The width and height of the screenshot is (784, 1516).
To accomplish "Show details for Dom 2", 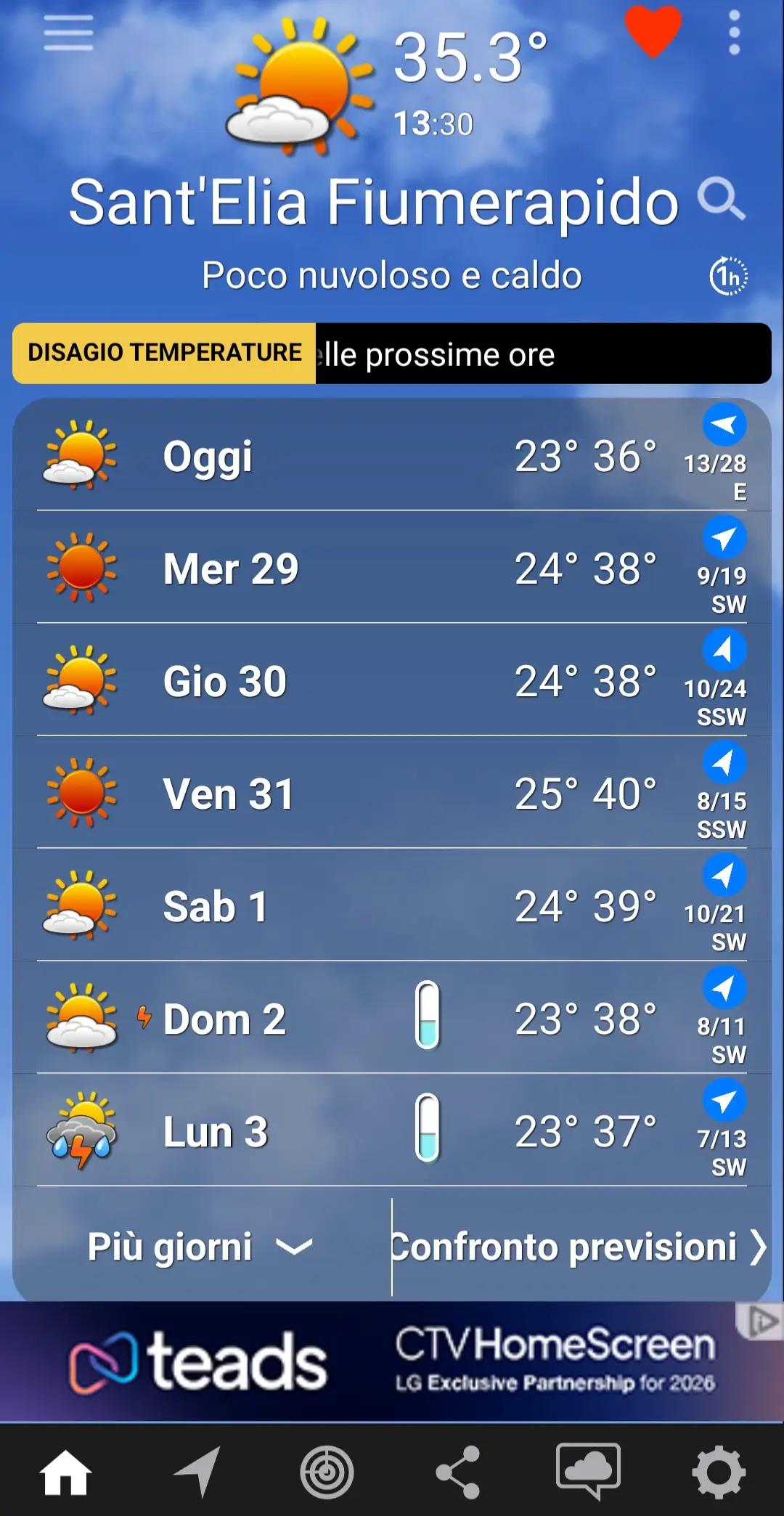I will (x=392, y=1018).
